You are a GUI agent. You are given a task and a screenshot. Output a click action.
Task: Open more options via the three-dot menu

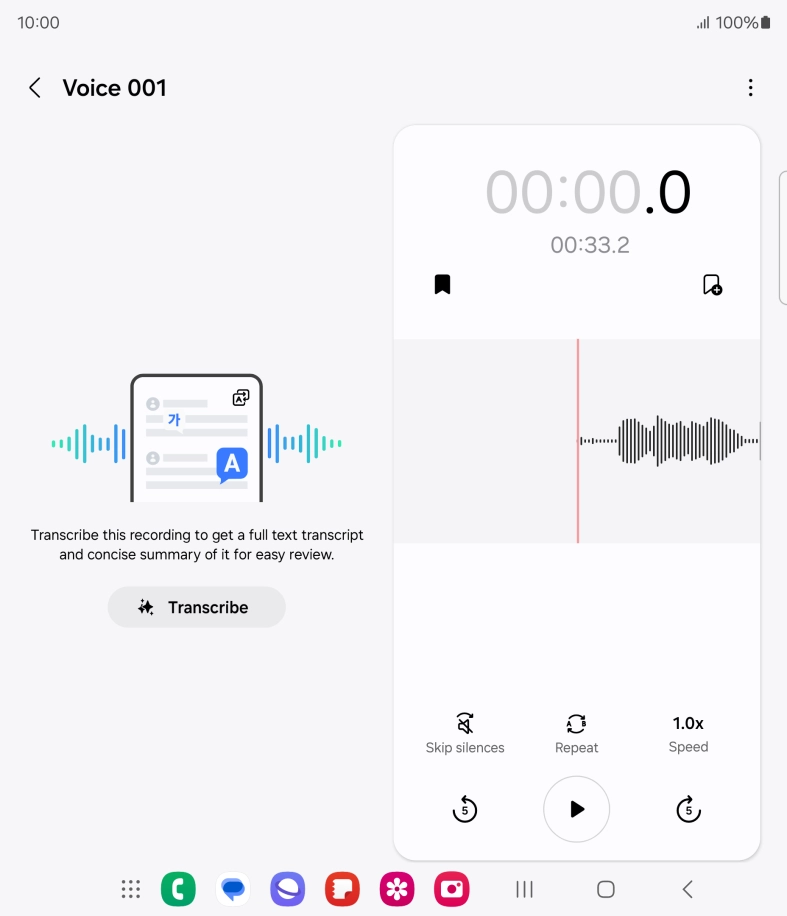coord(751,87)
